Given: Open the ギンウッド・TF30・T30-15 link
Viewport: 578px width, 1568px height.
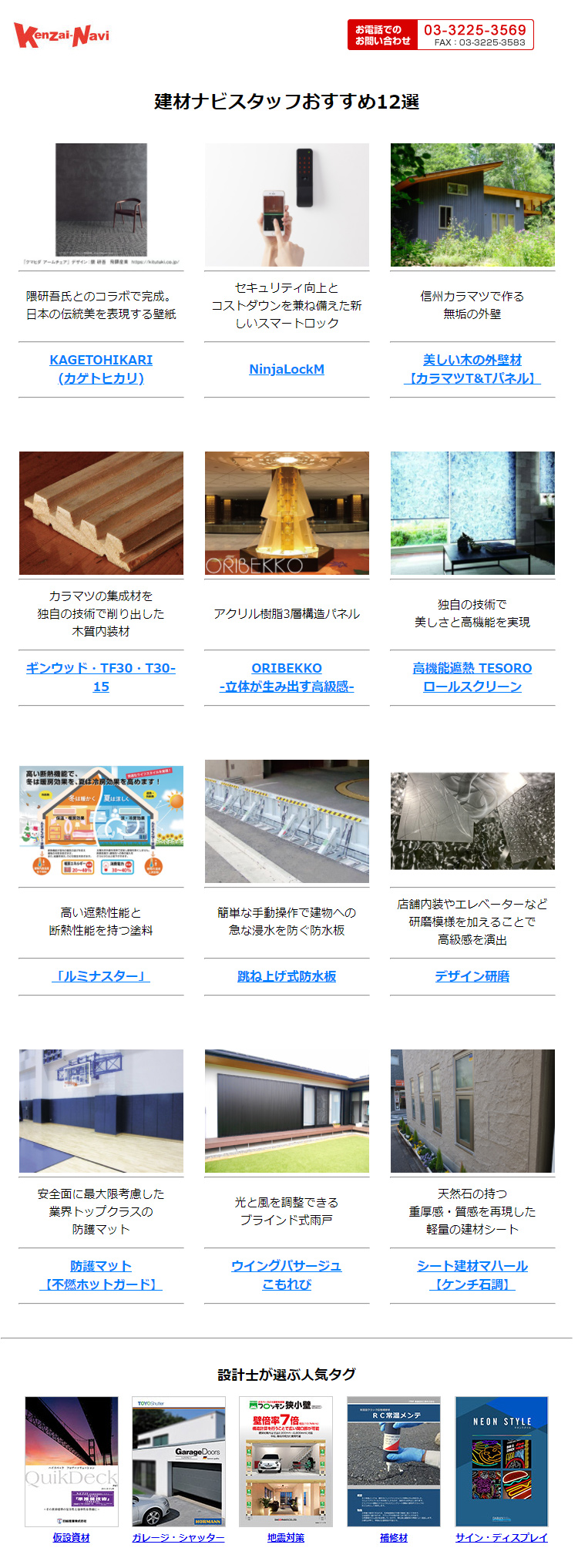Looking at the screenshot, I should pos(101,677).
